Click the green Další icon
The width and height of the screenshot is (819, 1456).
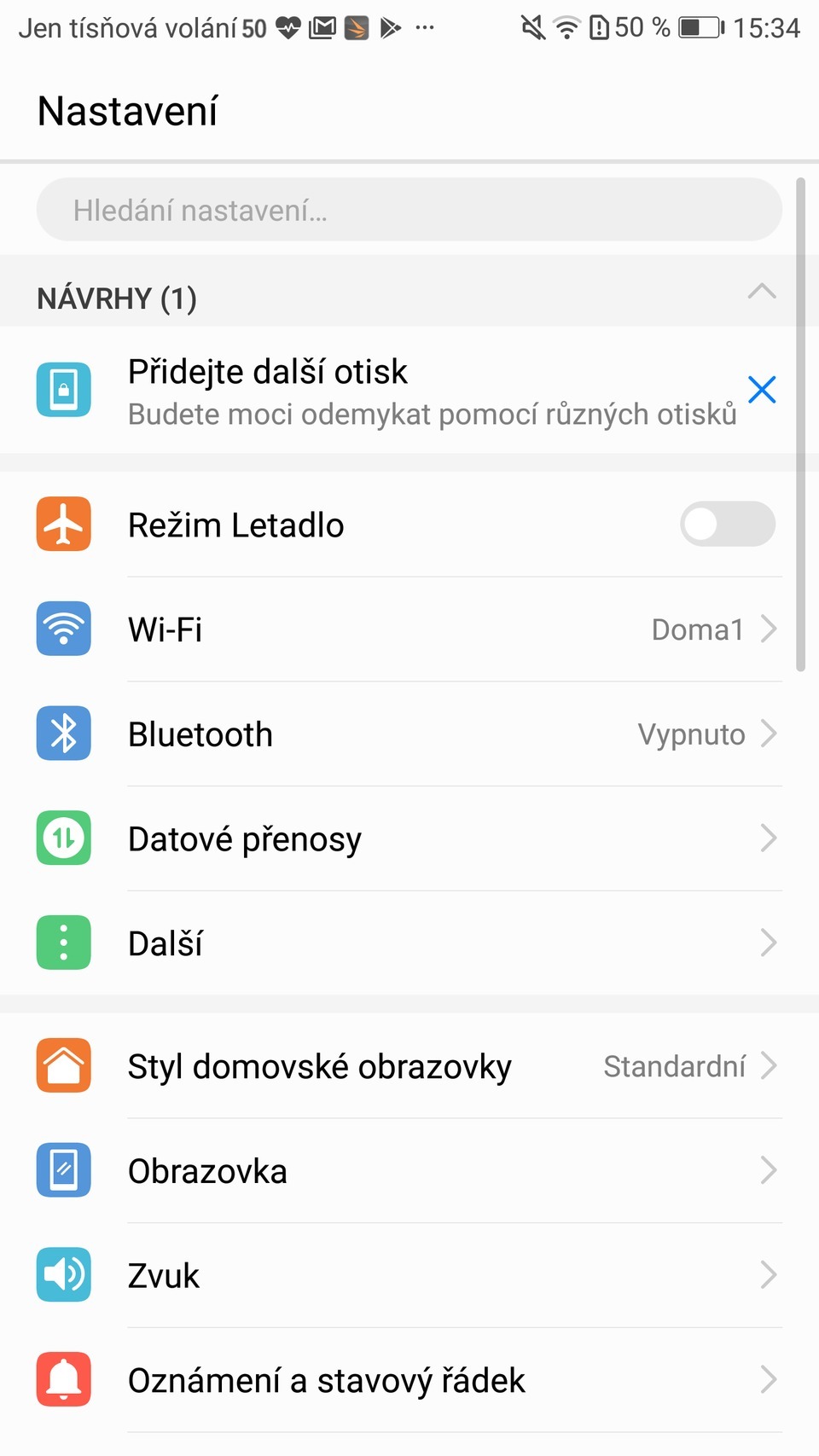(x=62, y=943)
